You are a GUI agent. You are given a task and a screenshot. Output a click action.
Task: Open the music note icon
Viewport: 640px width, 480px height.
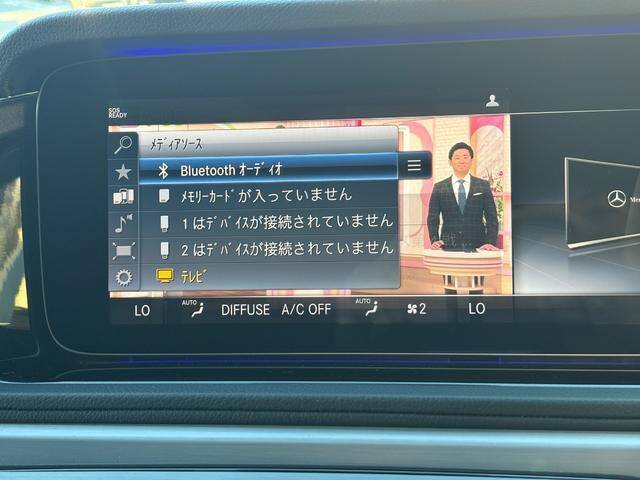[x=123, y=224]
